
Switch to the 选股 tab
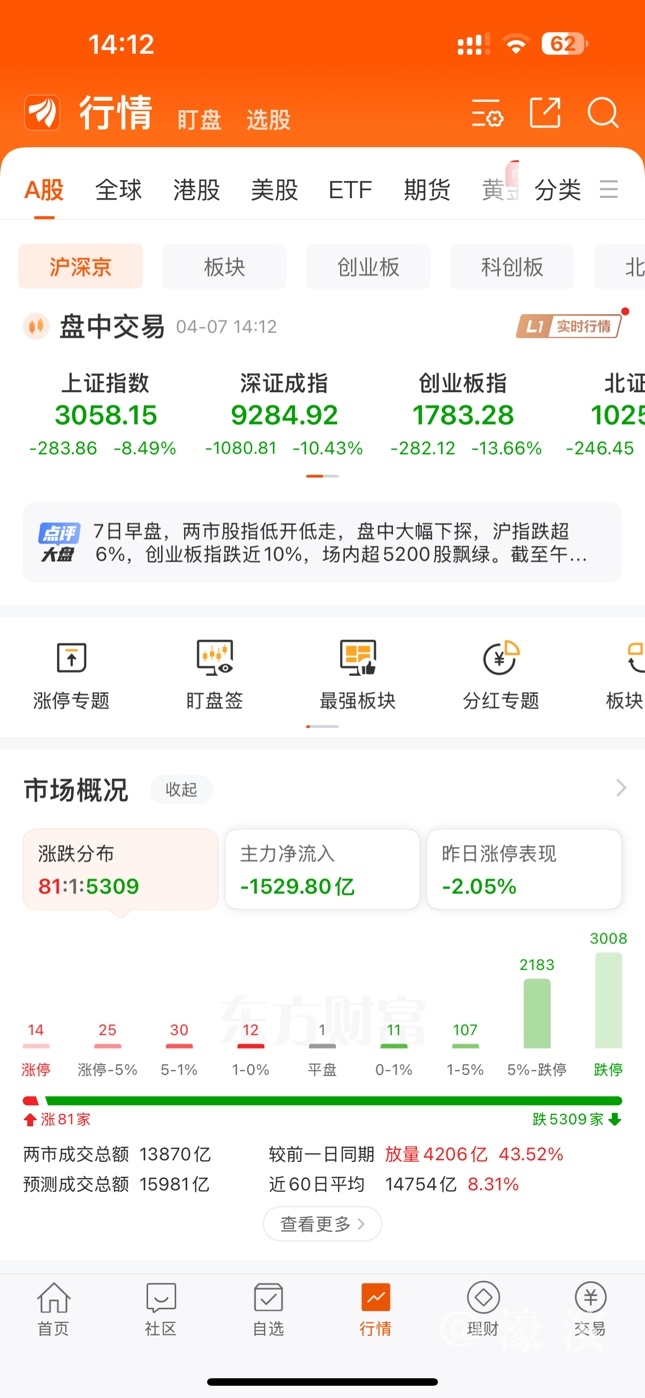tap(268, 120)
